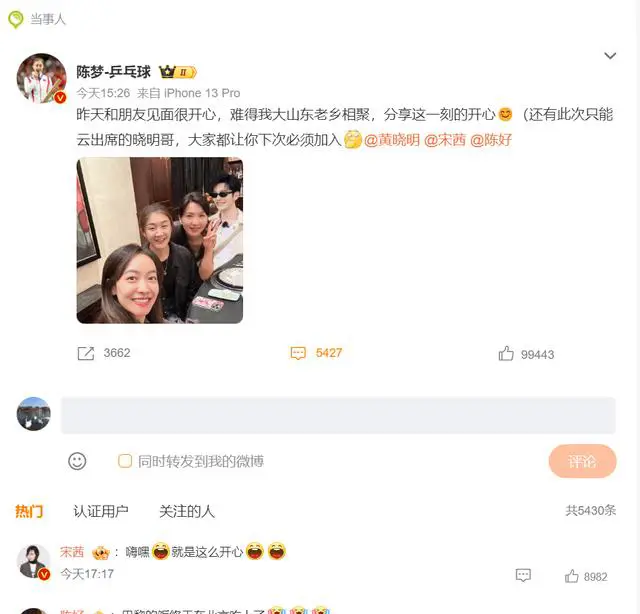
Task: Submit with the 评论 button
Action: click(582, 461)
